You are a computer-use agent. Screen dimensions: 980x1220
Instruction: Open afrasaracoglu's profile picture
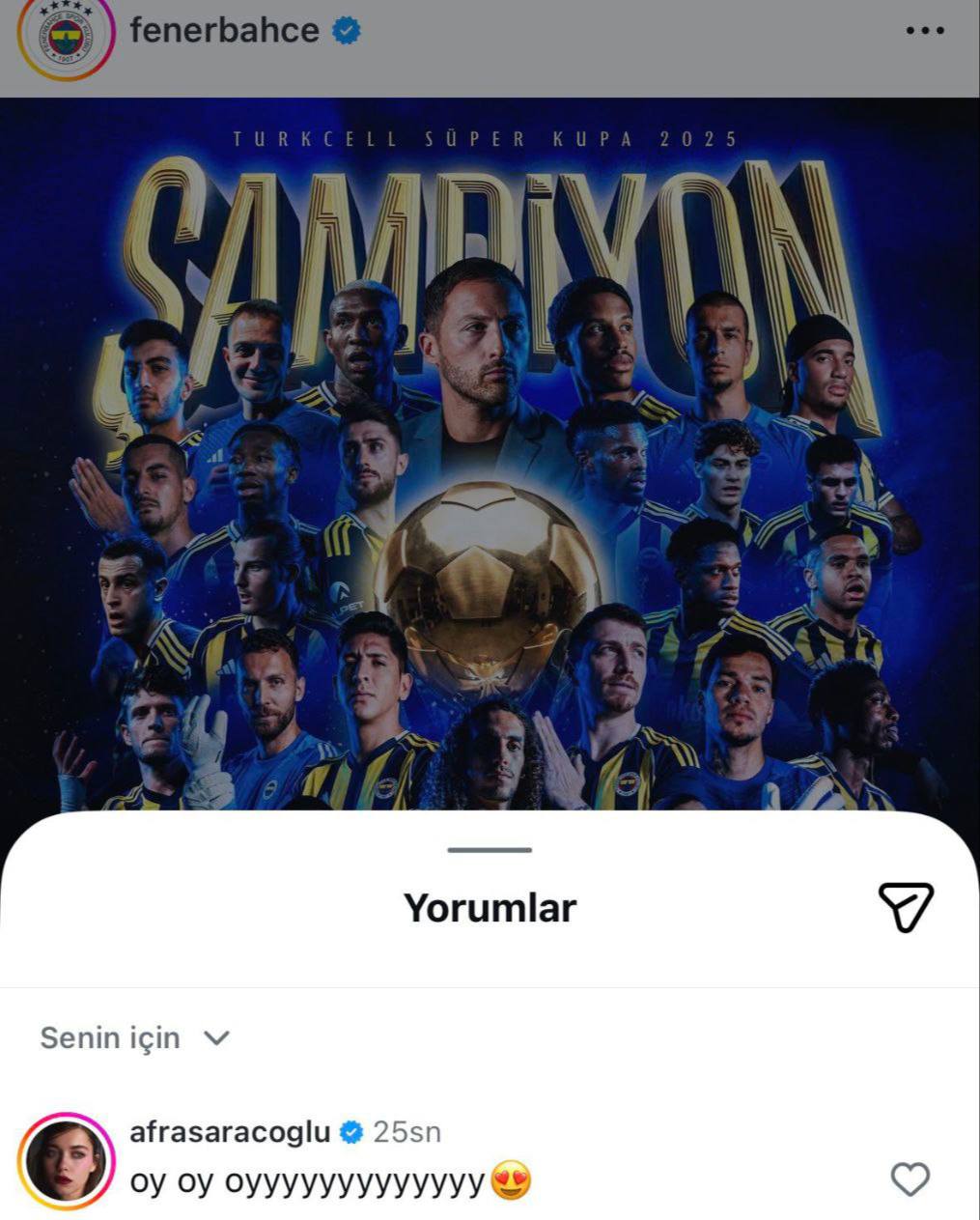pyautogui.click(x=66, y=1160)
